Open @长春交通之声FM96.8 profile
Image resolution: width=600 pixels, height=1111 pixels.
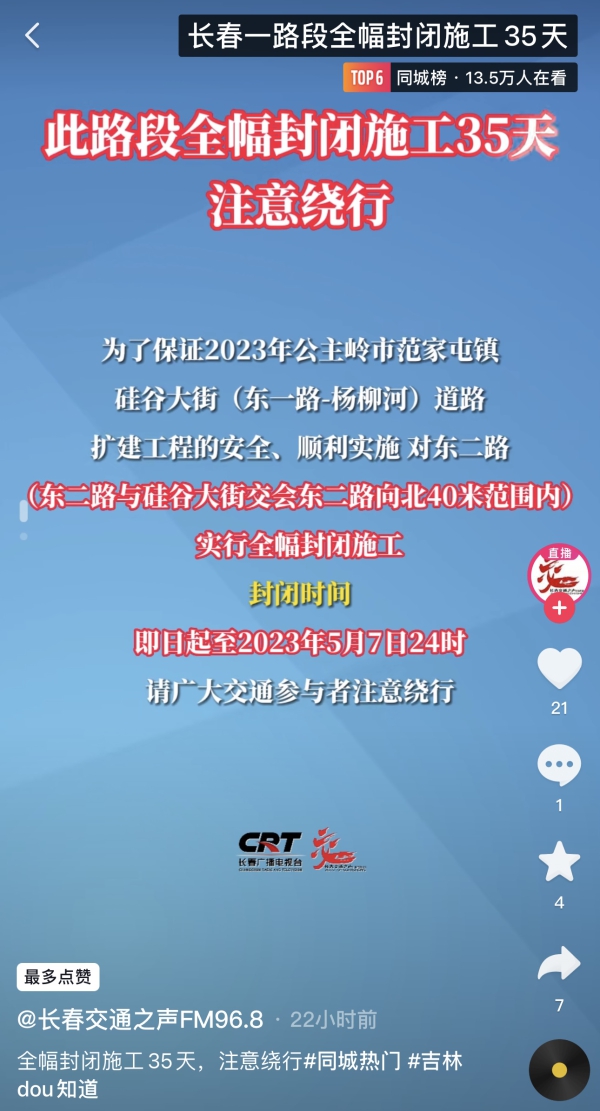(x=140, y=1019)
